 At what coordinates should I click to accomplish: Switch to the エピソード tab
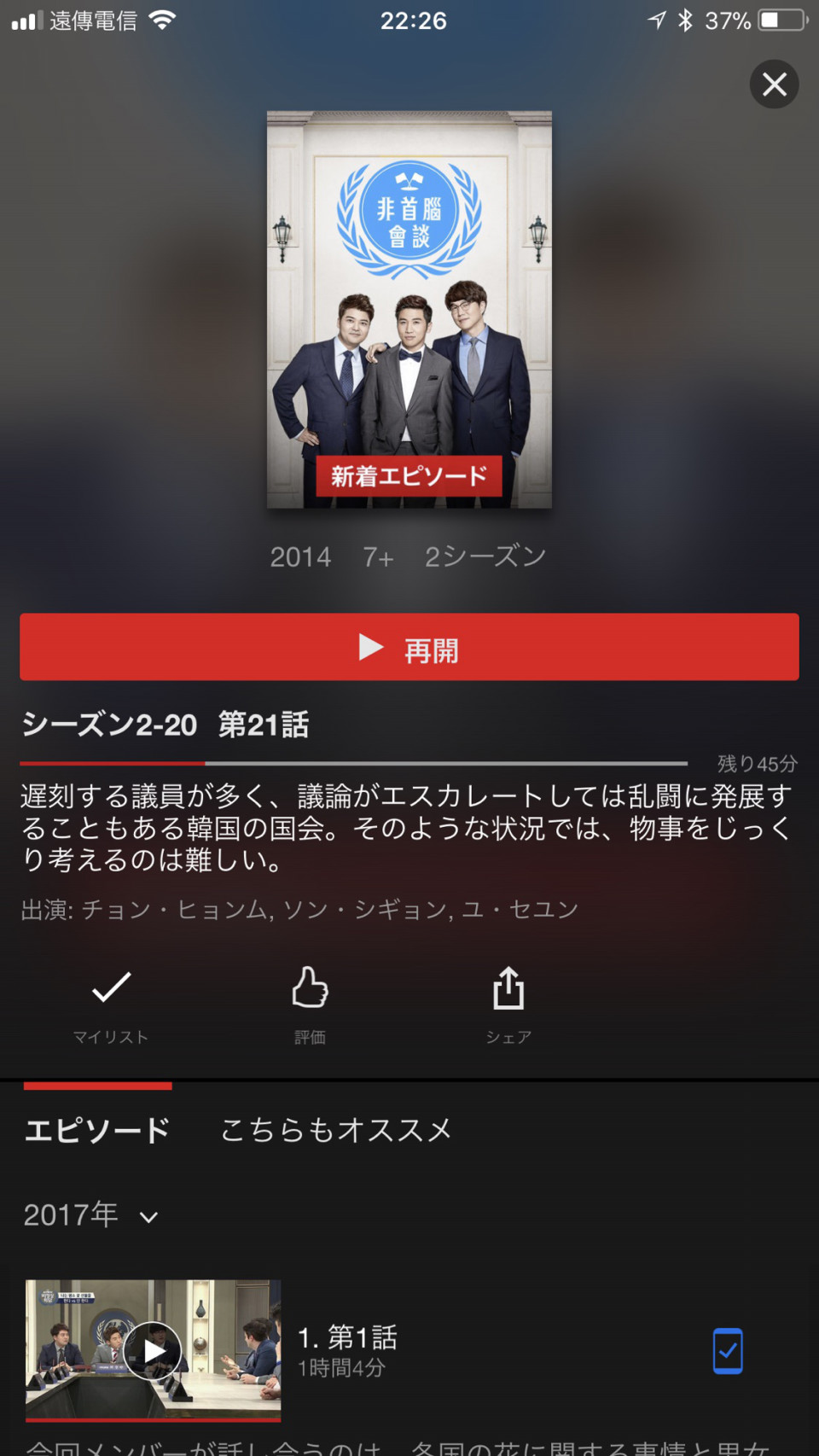click(97, 1130)
